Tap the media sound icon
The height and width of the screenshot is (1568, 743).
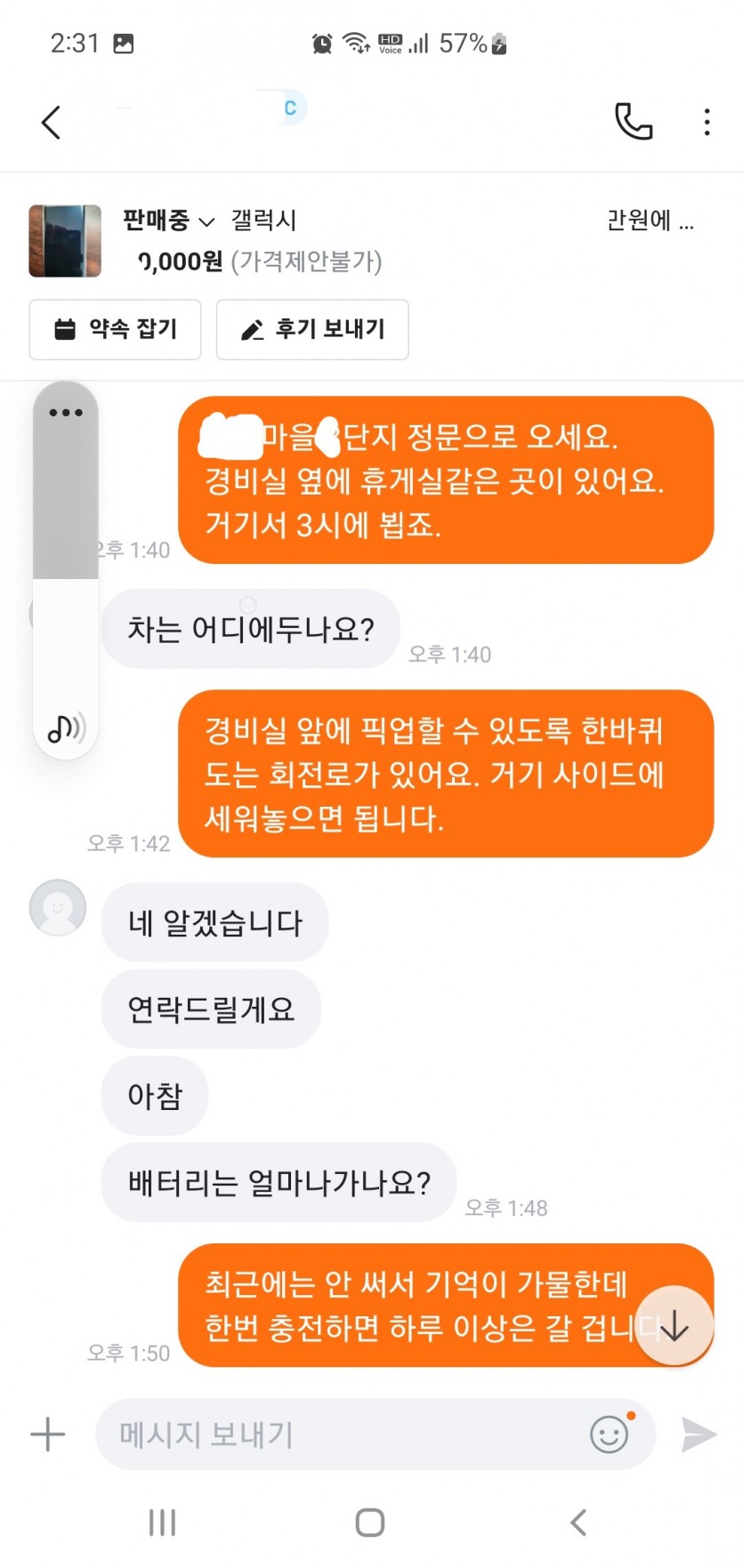[66, 728]
